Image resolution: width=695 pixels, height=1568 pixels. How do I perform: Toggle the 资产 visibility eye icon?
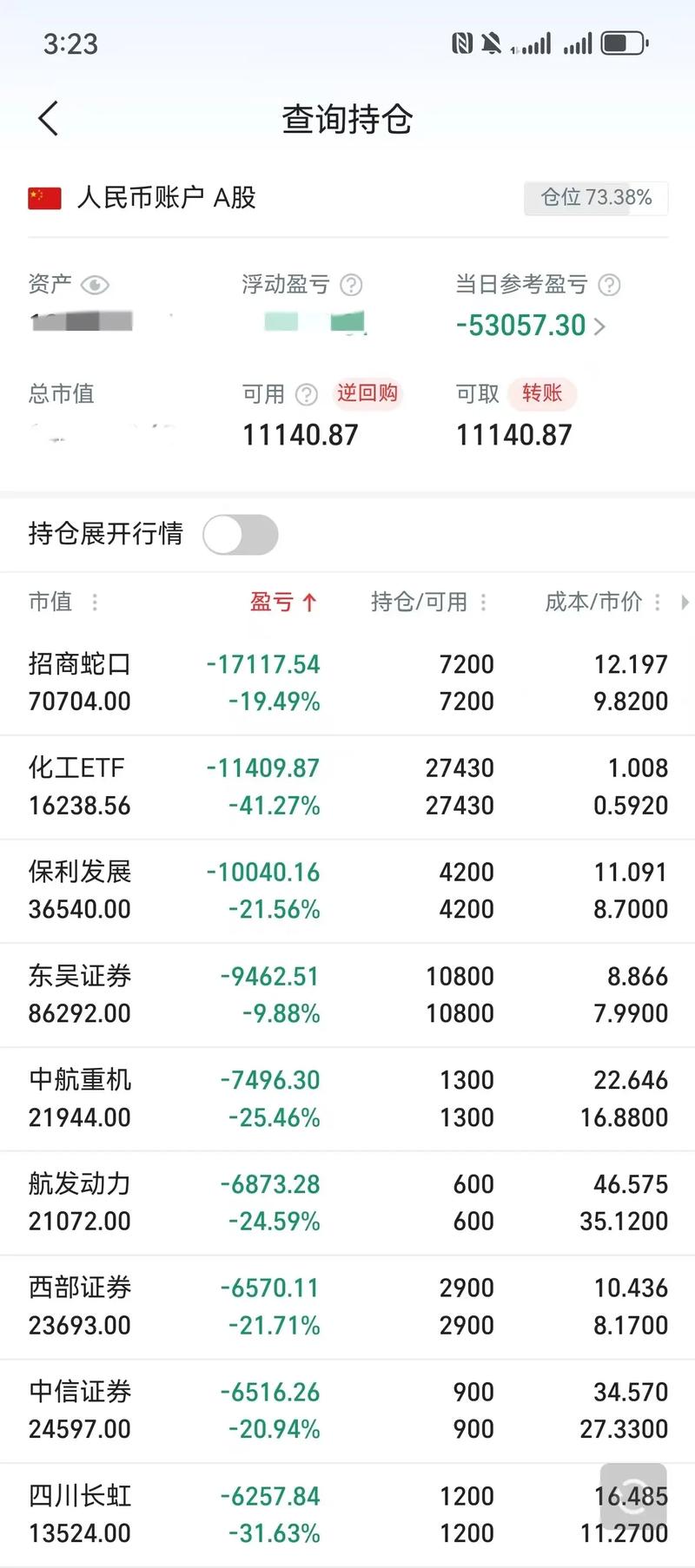coord(95,284)
